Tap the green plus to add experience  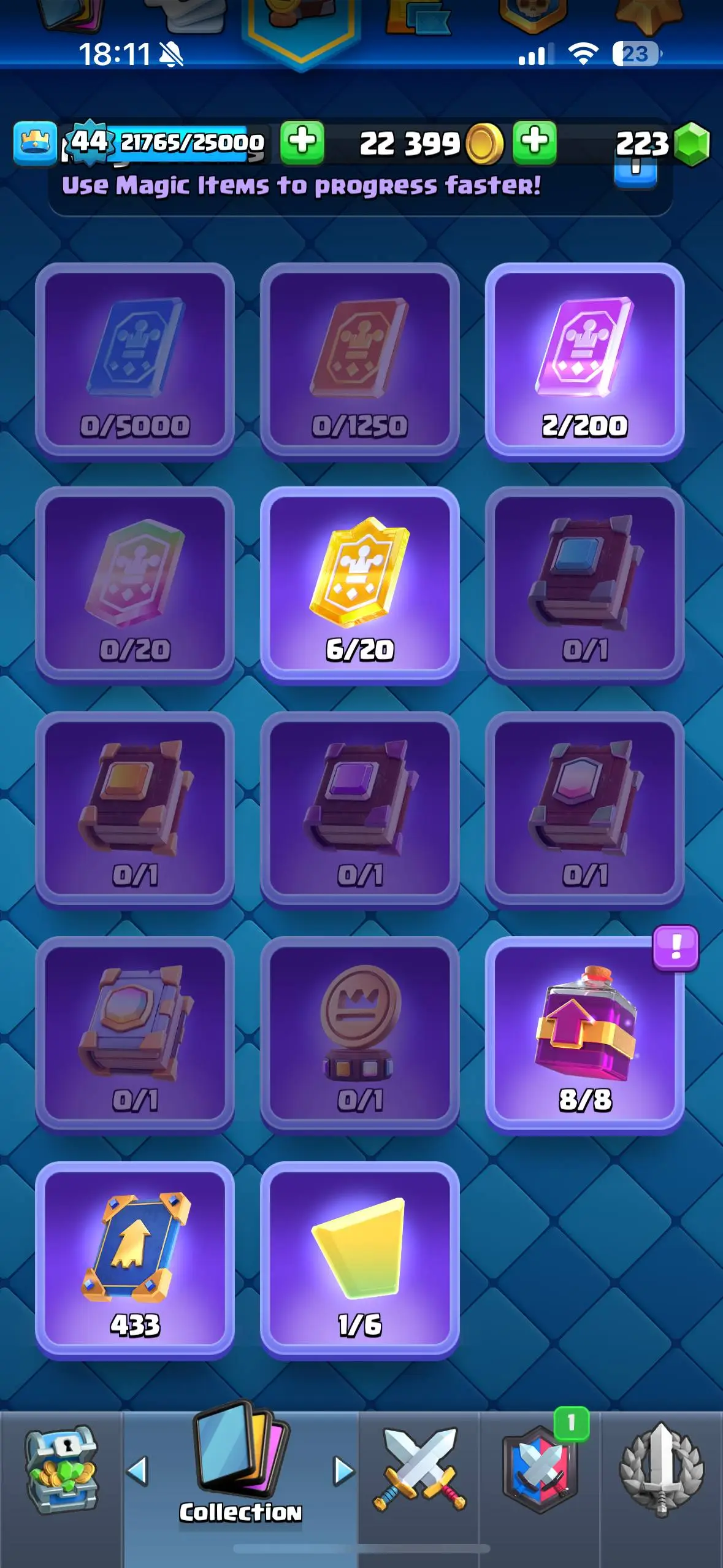click(x=302, y=142)
